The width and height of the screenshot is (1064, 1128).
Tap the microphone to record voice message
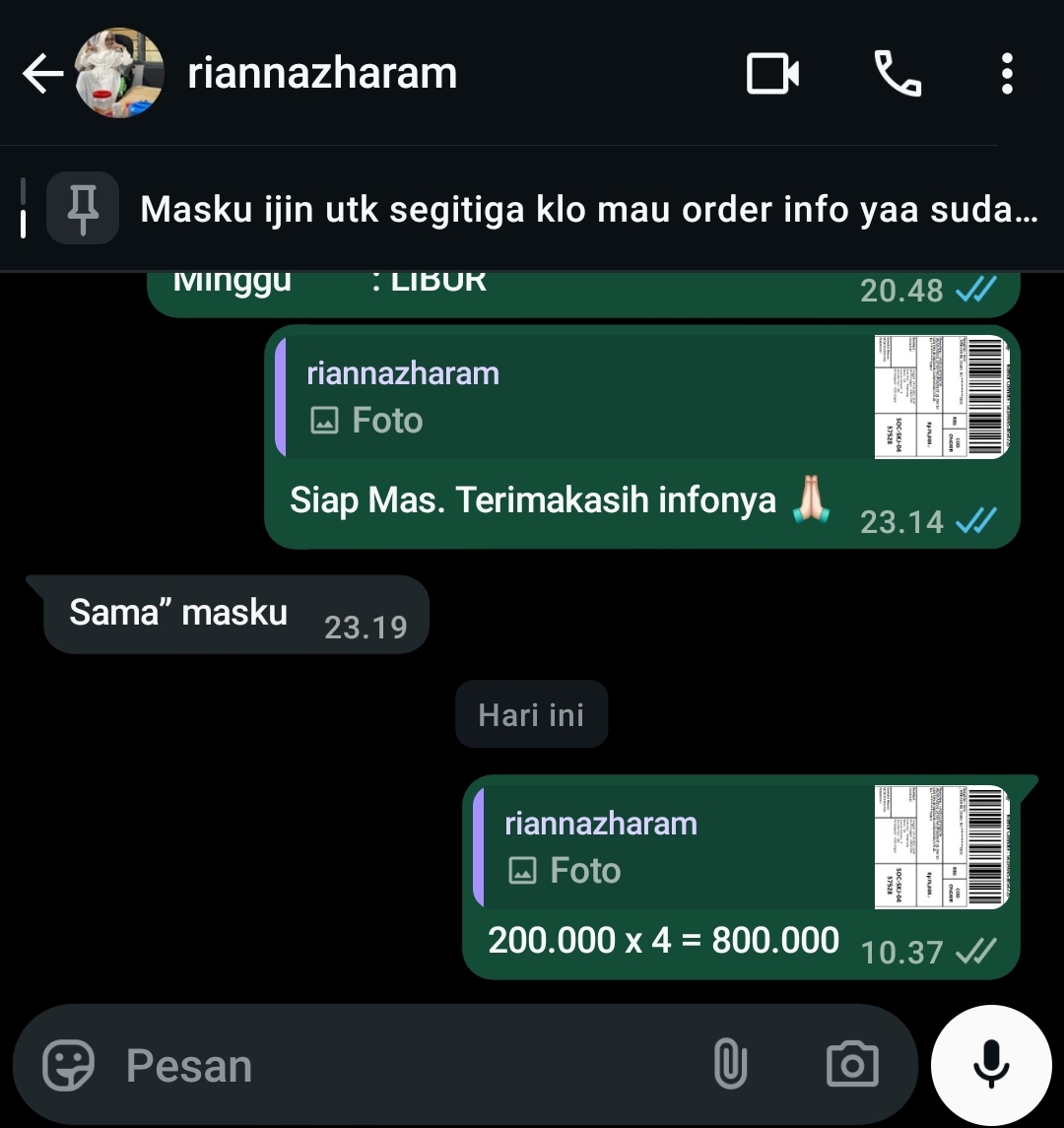[x=990, y=1065]
